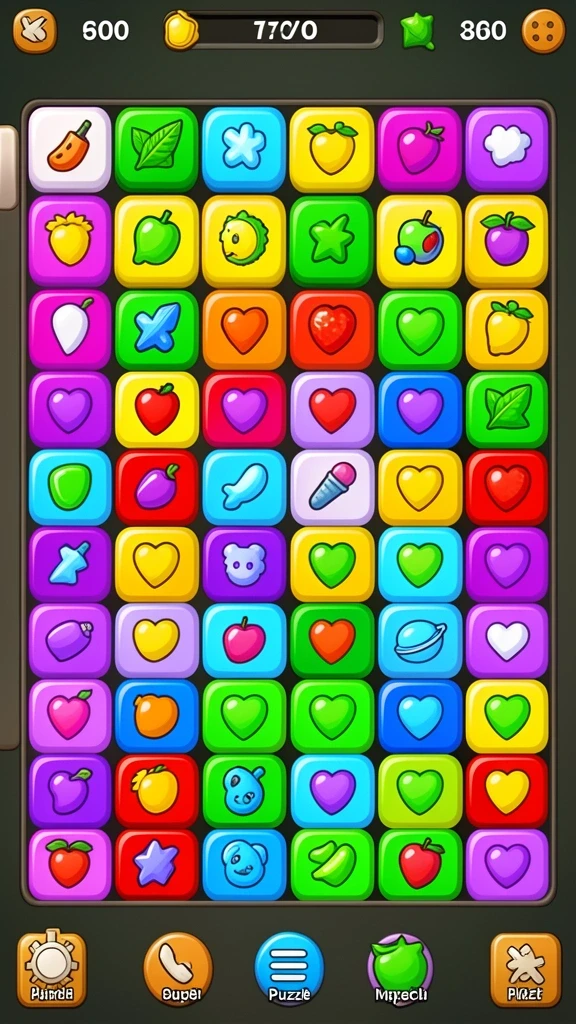The height and width of the screenshot is (1024, 576).
Task: Tap the purple tile with white cloud
Action: pos(507,149)
